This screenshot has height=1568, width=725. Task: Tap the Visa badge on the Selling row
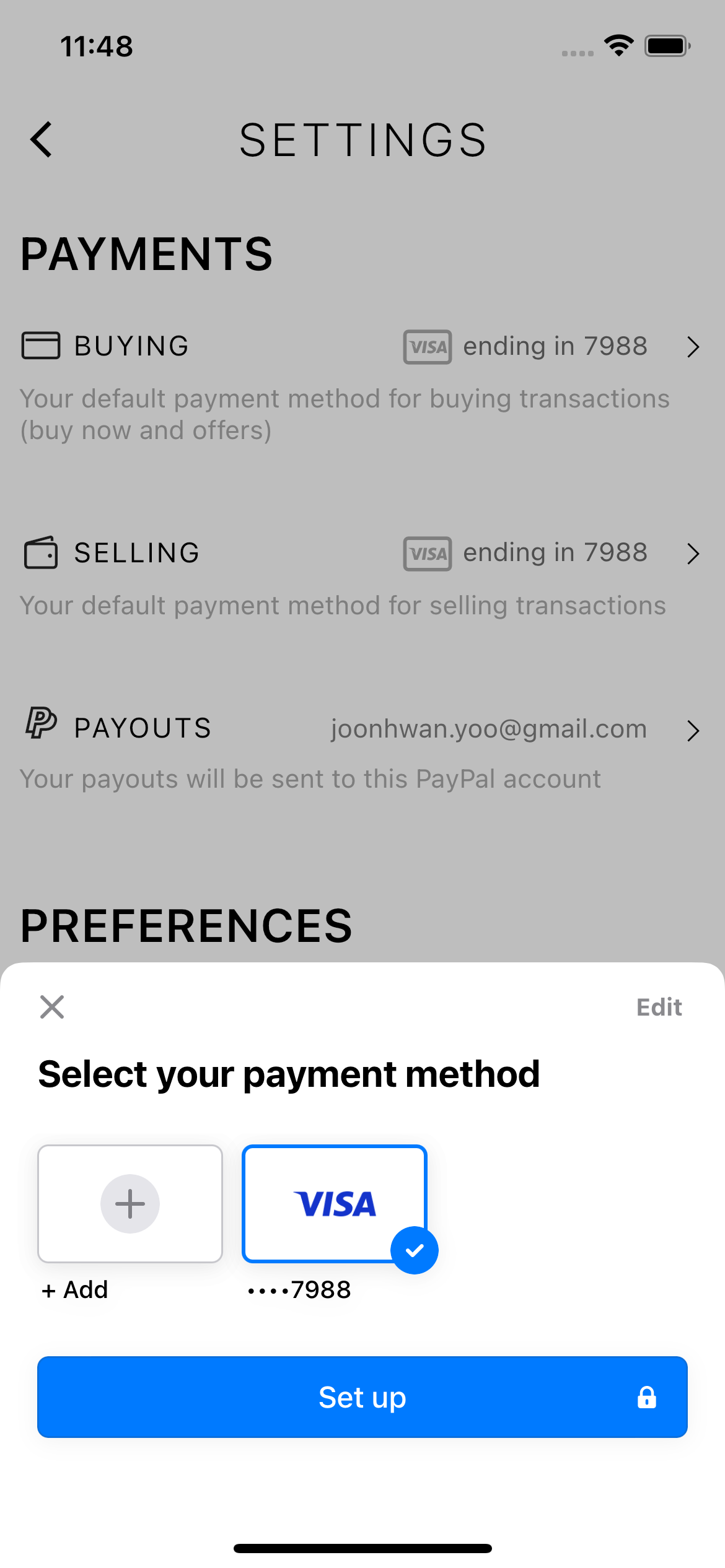click(x=428, y=553)
